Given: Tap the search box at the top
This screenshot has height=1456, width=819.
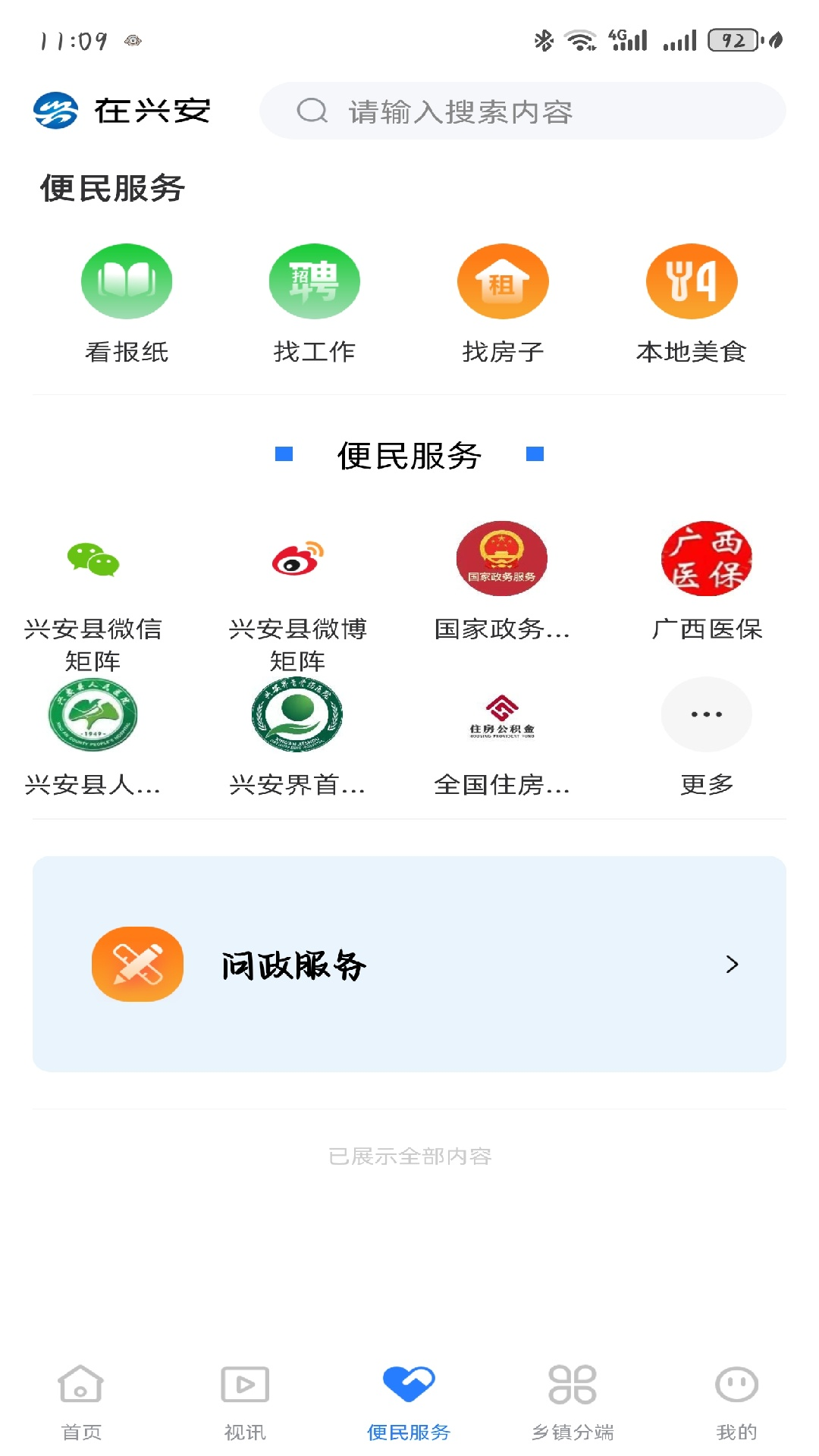Looking at the screenshot, I should (522, 111).
